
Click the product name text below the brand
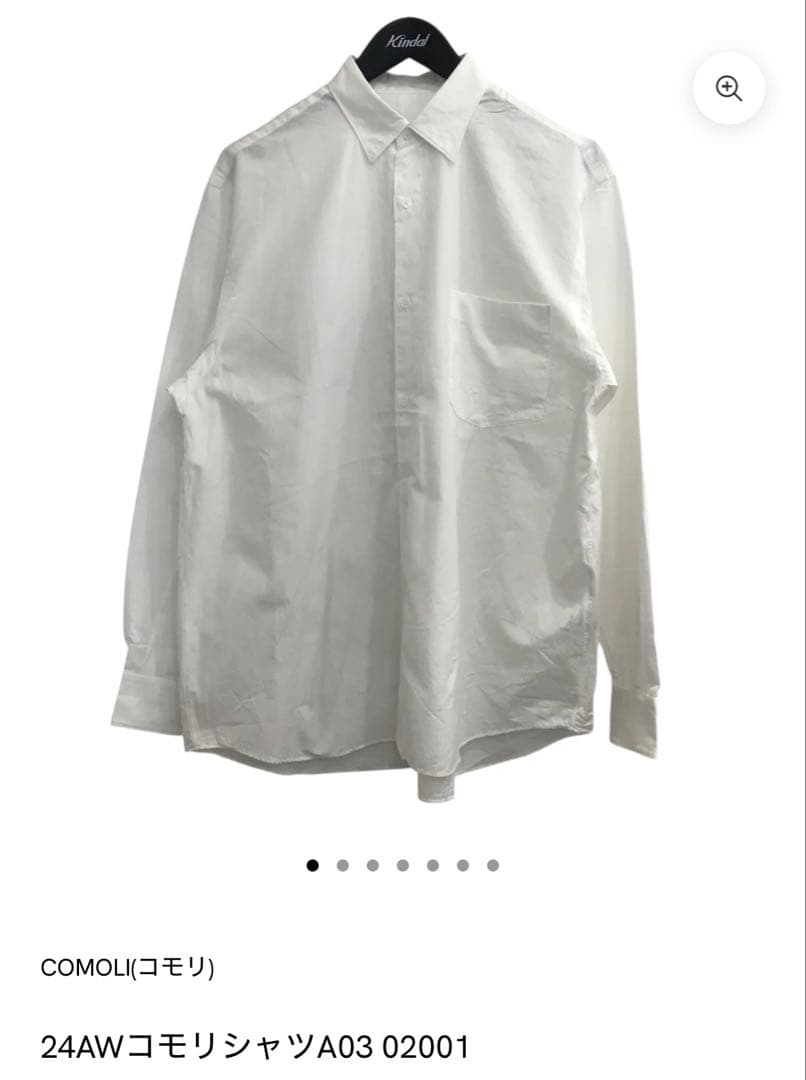point(254,1043)
